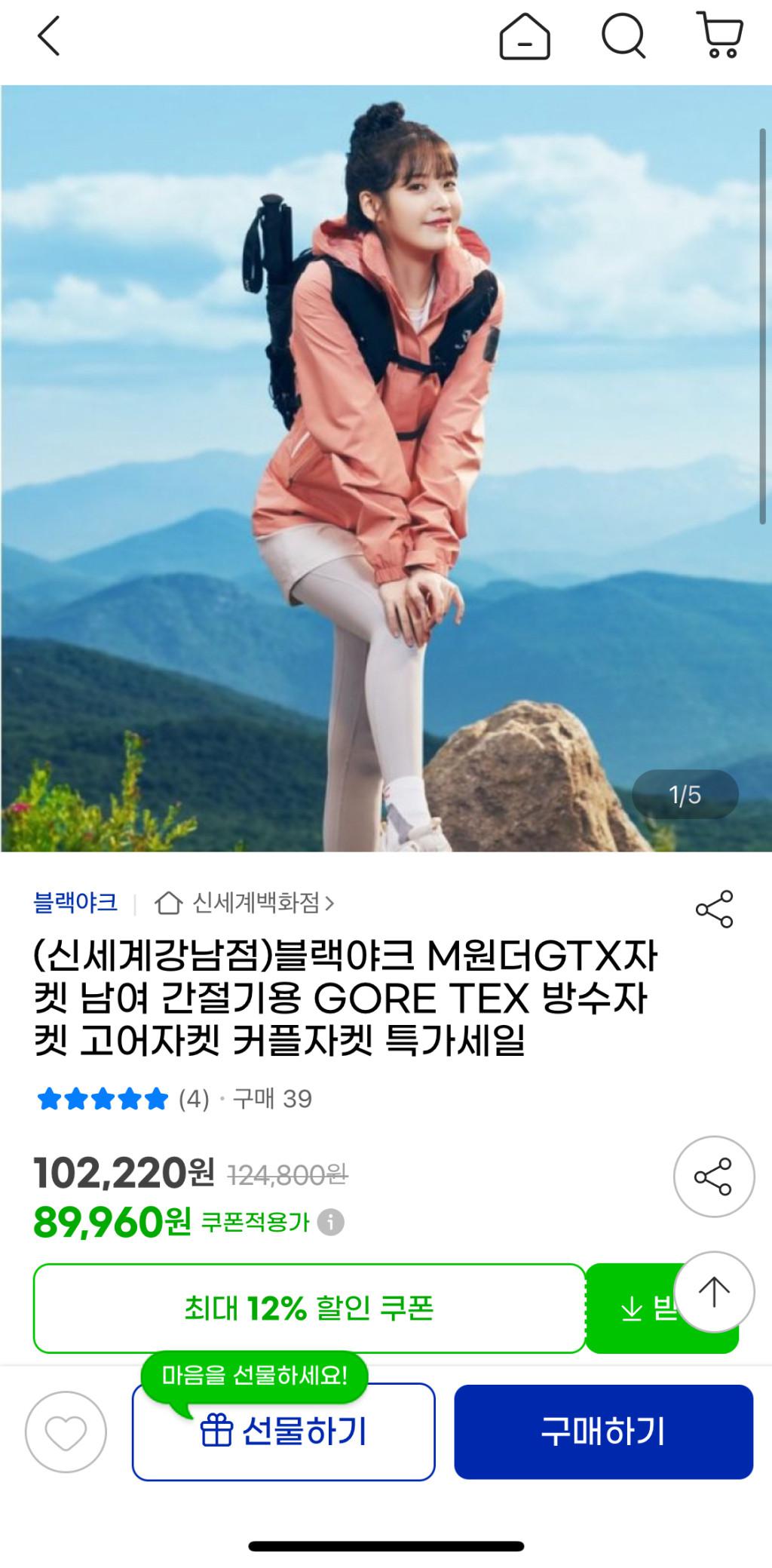Open the 신세계백화점 store link
This screenshot has height=1568, width=772.
point(245,903)
